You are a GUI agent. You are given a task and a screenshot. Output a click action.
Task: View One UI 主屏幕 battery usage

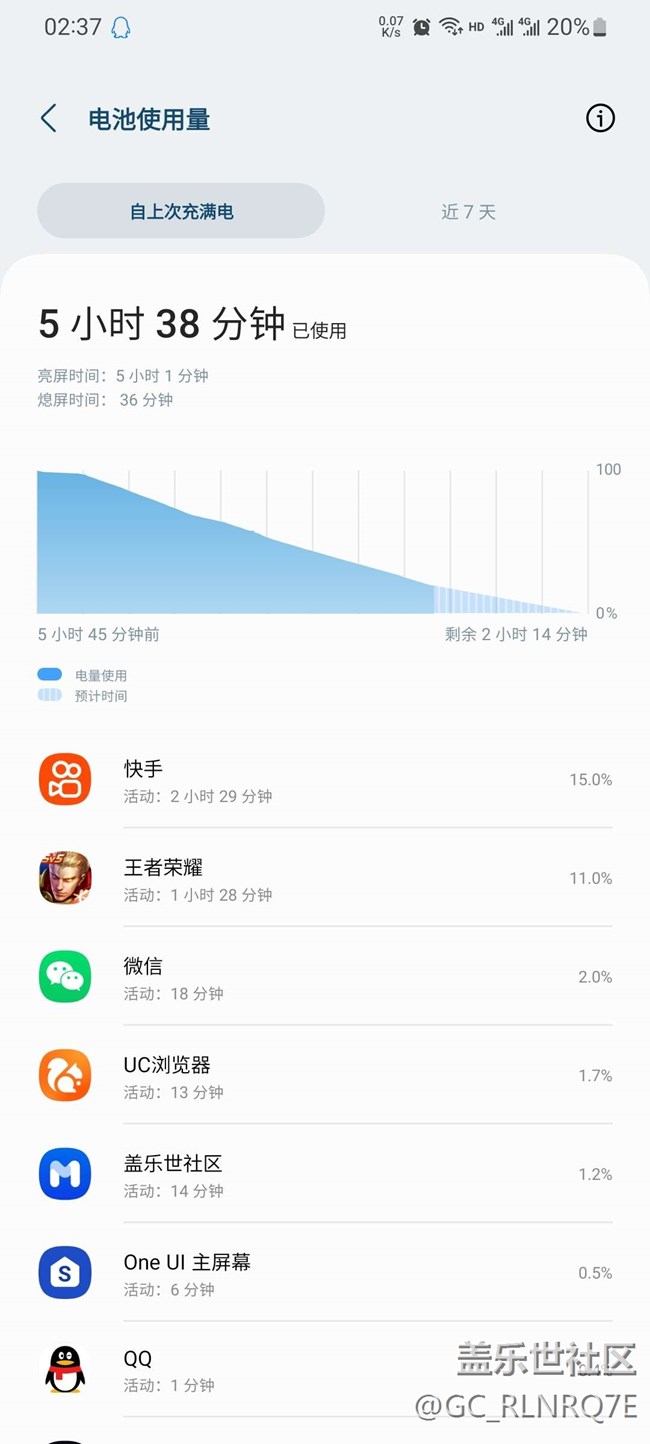pyautogui.click(x=325, y=1273)
